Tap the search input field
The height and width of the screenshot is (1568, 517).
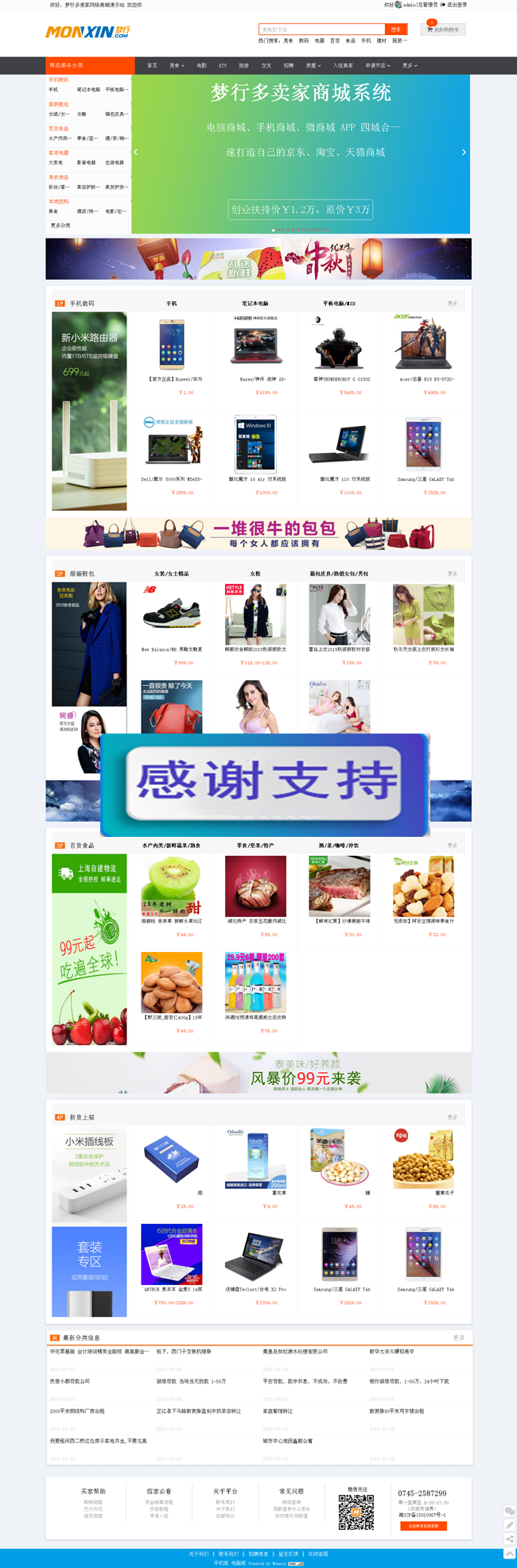pyautogui.click(x=321, y=29)
